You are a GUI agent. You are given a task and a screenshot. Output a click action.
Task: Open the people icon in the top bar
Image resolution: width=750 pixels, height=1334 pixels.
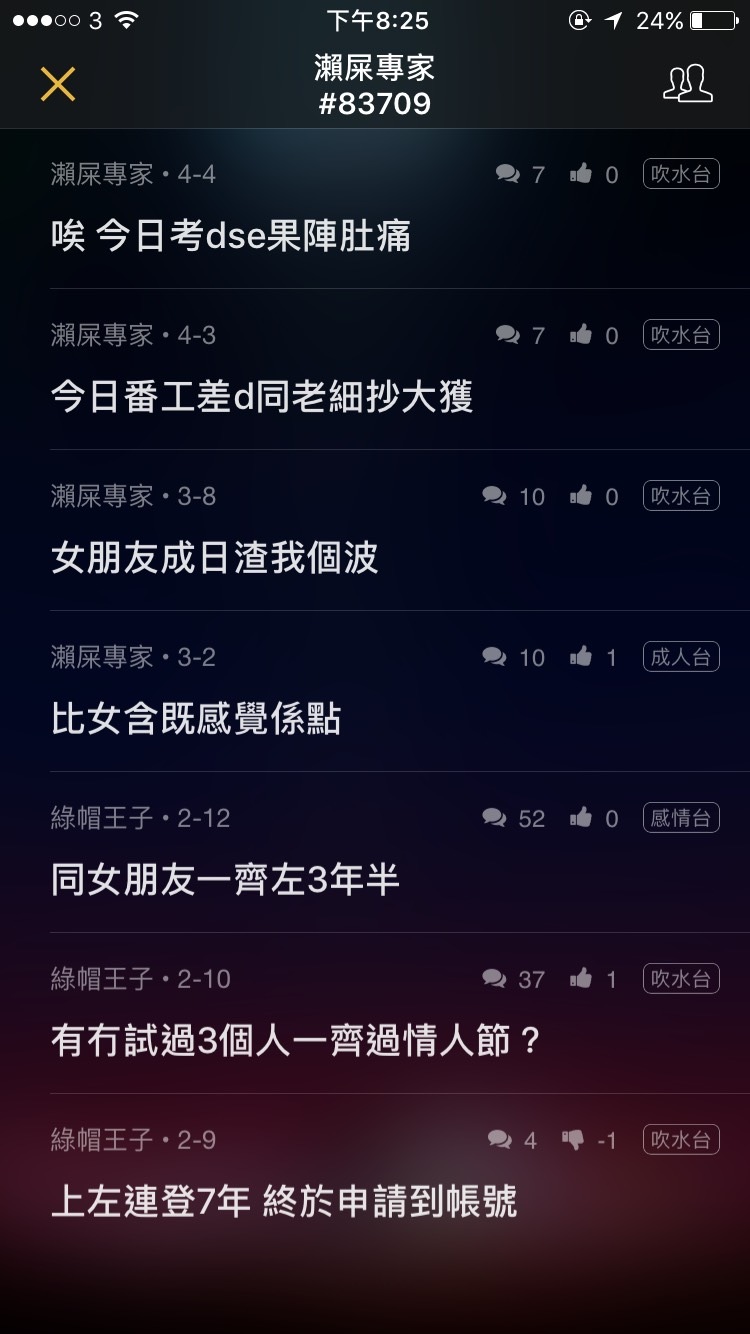click(688, 84)
